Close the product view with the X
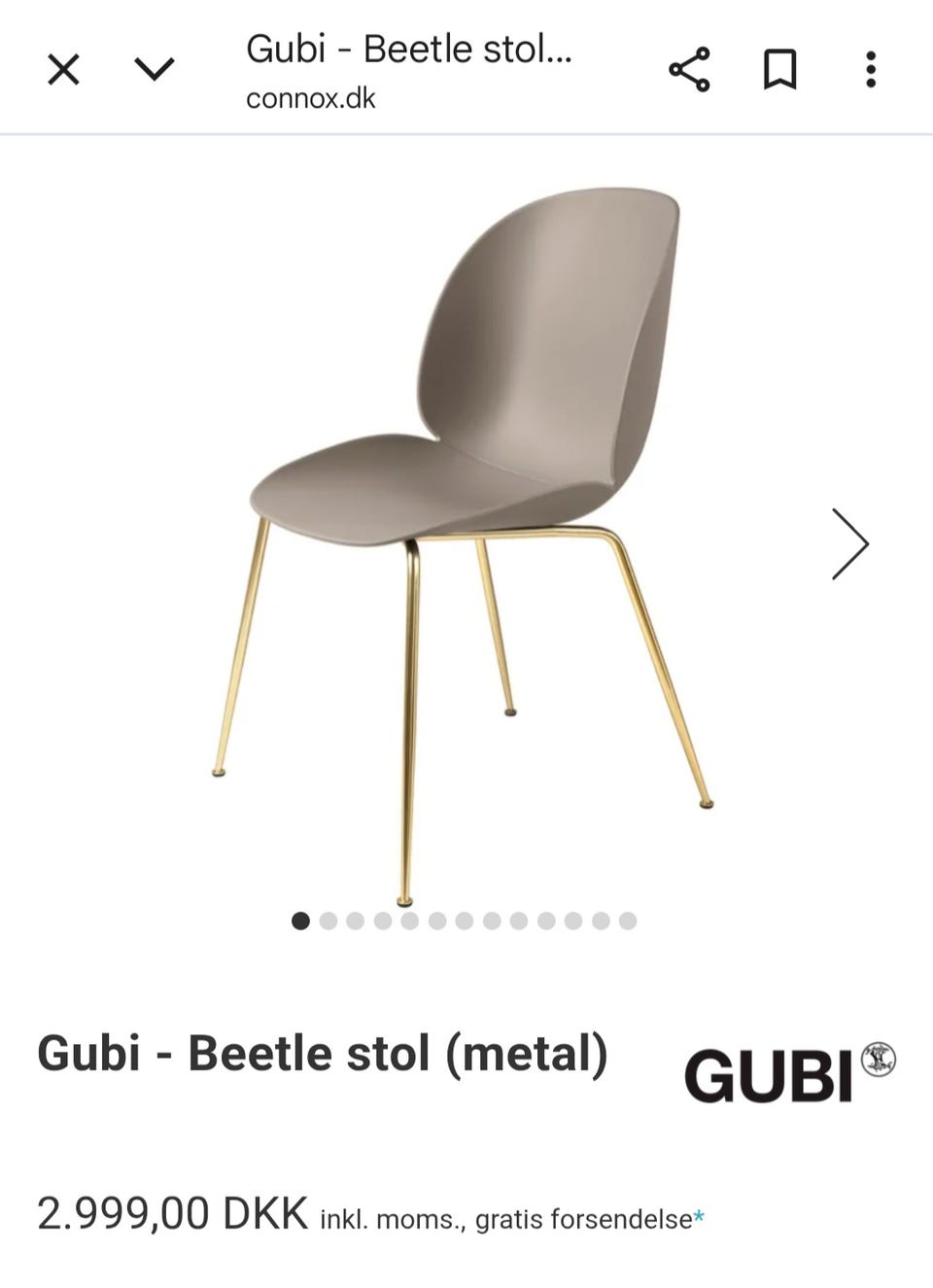933x1288 pixels. 62,69
